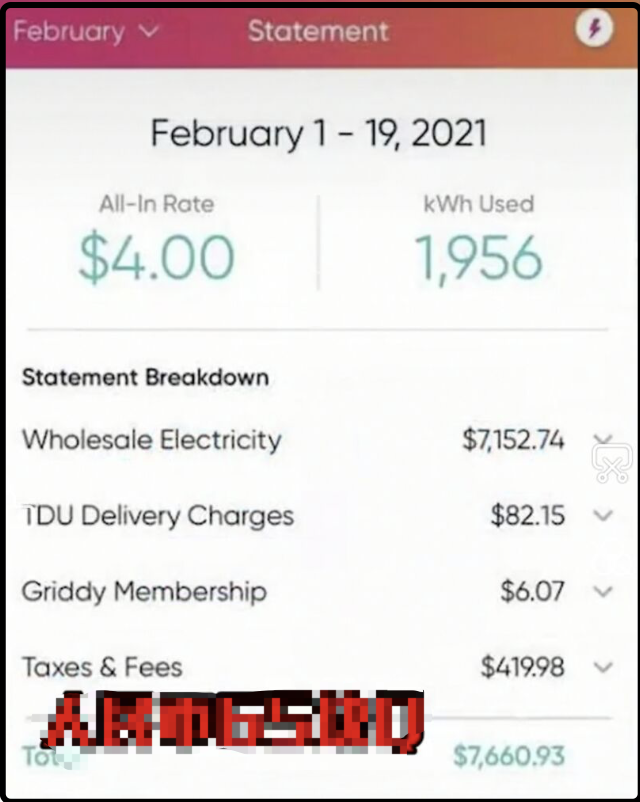Screen dimensions: 640x802
Task: Expand the Wholesale Electricity breakdown
Action: tap(602, 440)
